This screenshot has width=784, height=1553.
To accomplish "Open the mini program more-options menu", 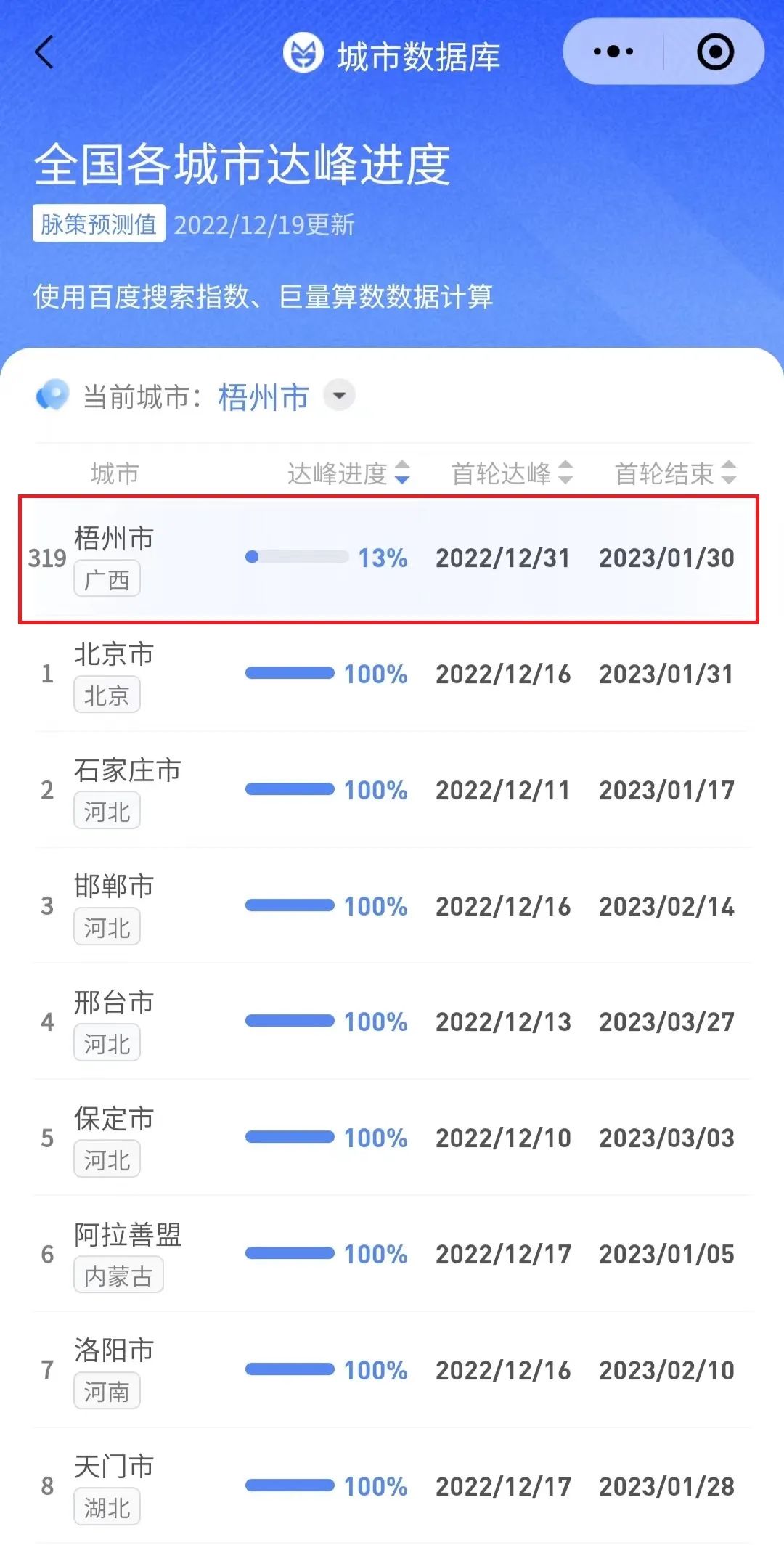I will tap(613, 52).
